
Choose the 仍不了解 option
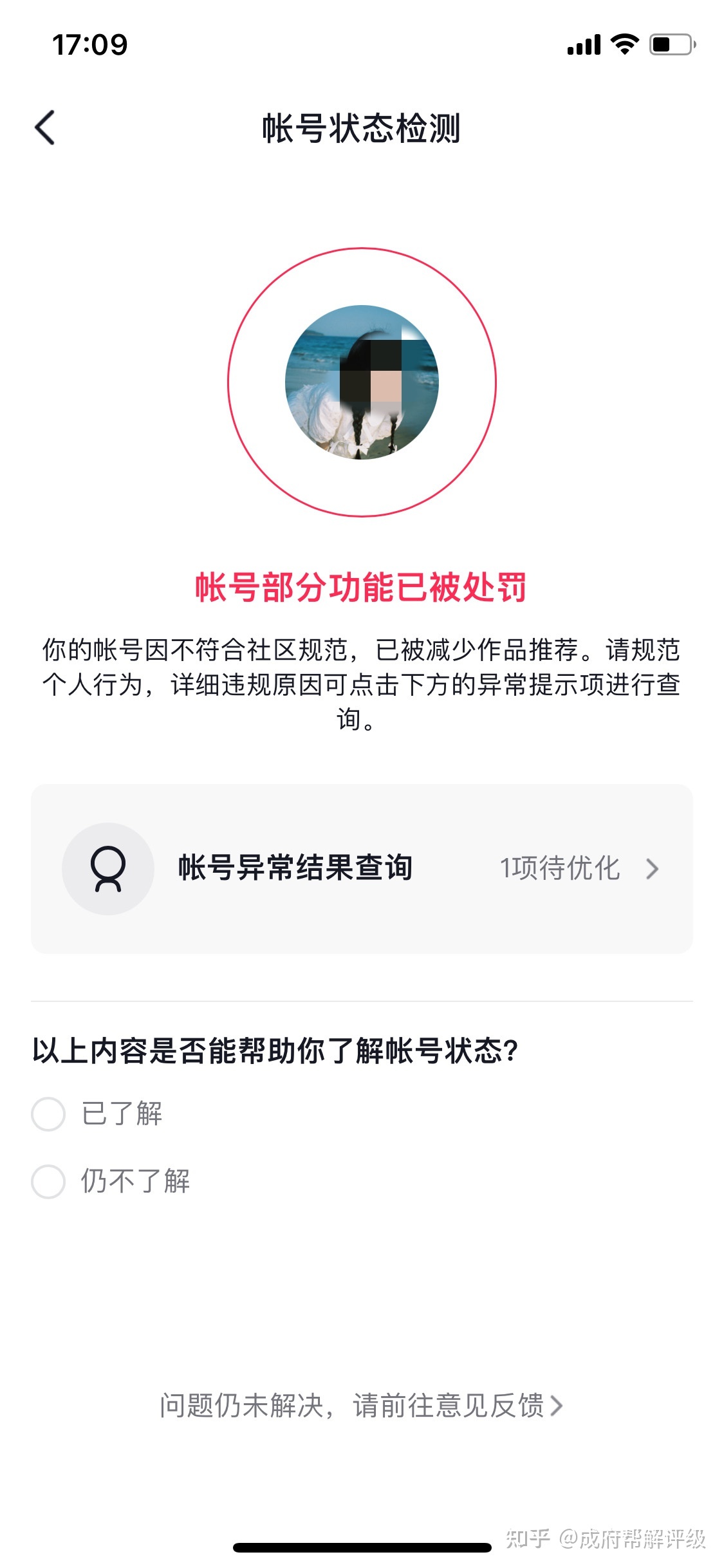point(49,1181)
